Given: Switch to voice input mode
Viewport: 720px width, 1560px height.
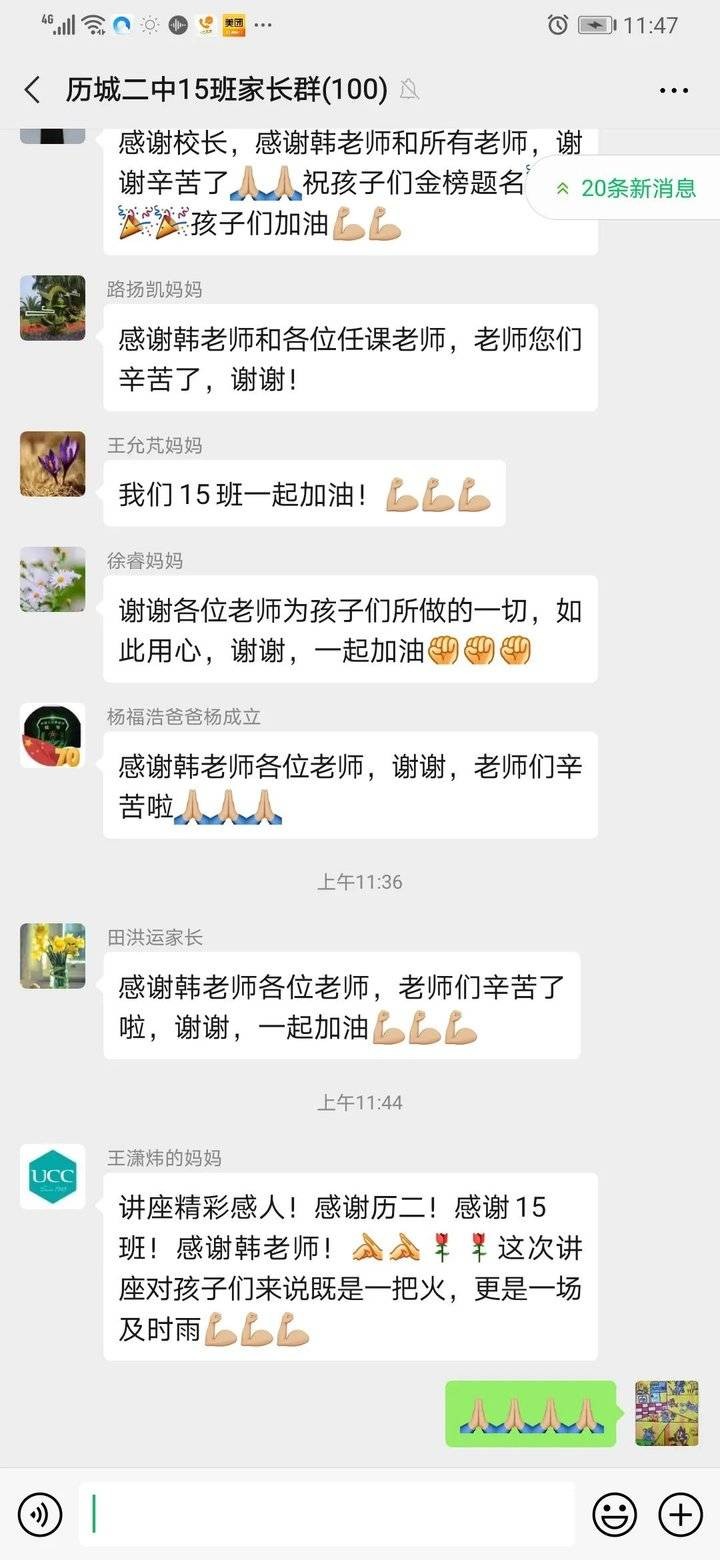Looking at the screenshot, I should point(40,1514).
